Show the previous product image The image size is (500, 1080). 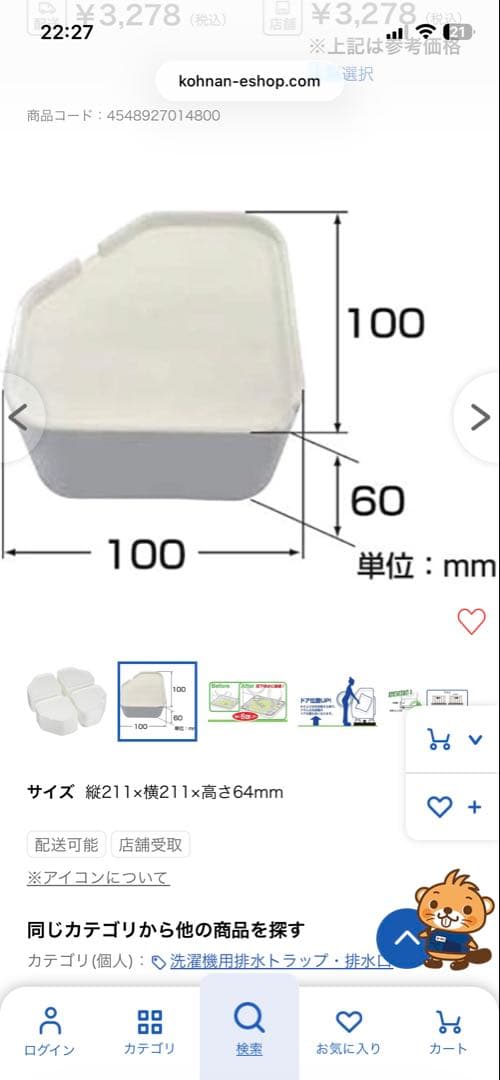(x=19, y=417)
